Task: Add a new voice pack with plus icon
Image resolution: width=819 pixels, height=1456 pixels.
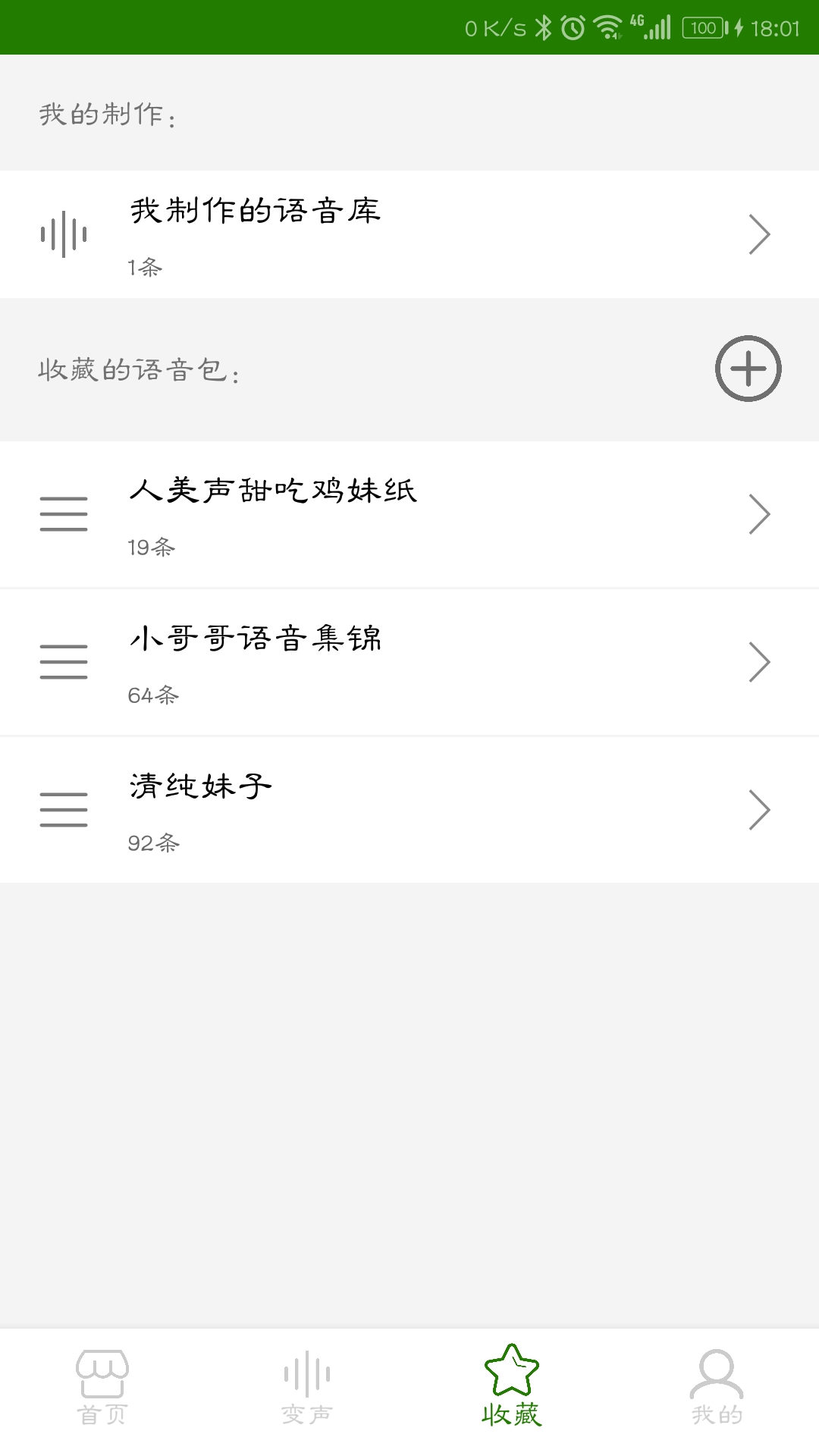Action: click(748, 369)
